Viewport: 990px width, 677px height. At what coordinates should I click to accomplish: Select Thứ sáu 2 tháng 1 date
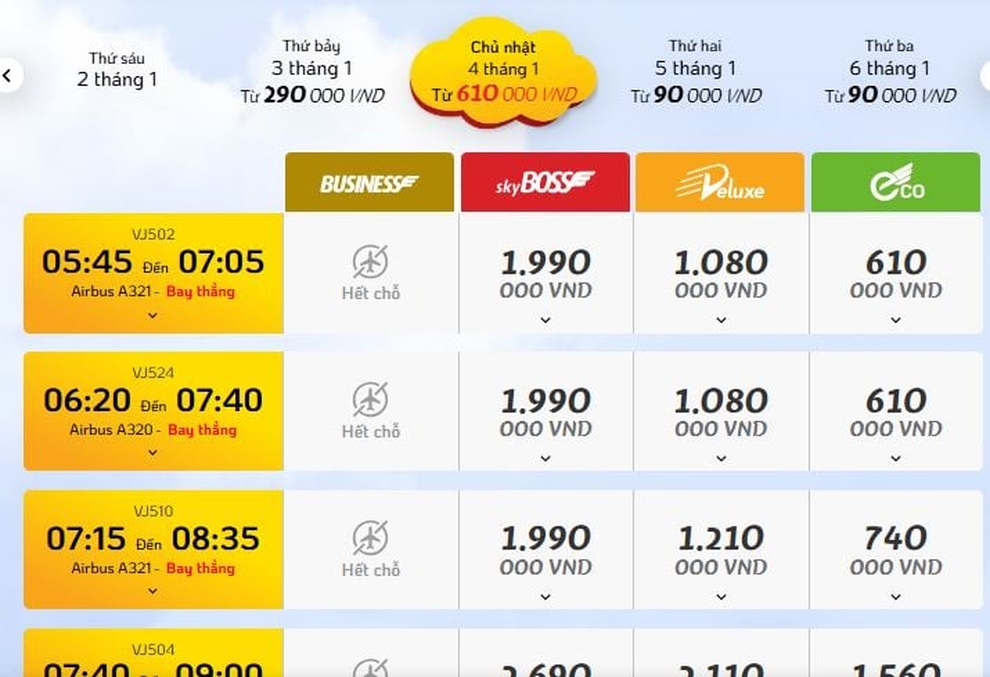pos(117,70)
